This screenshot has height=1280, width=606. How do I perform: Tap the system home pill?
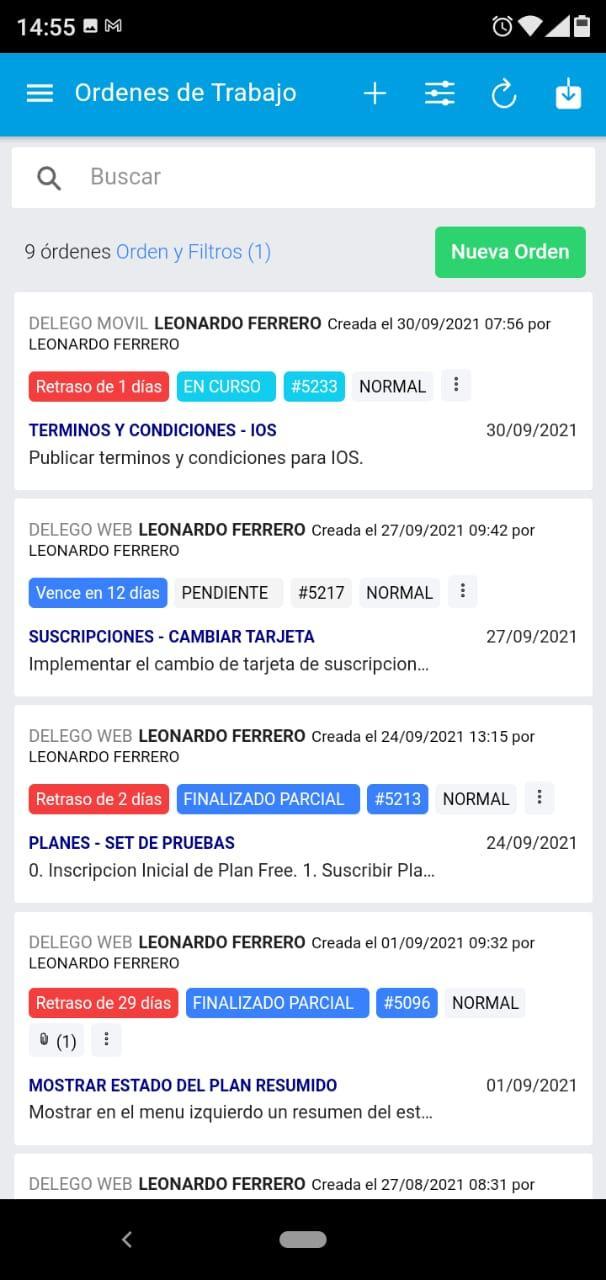click(303, 1240)
